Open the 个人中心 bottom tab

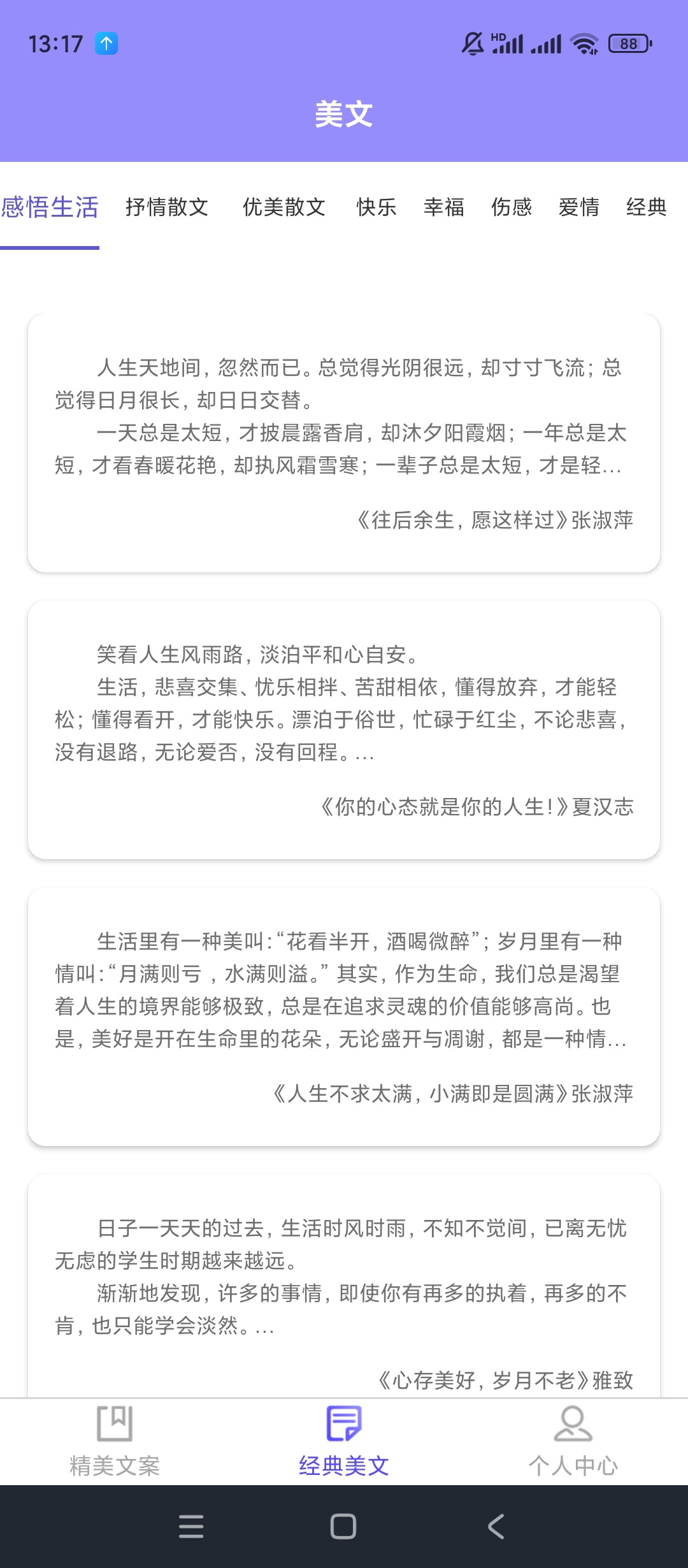pos(573,1442)
